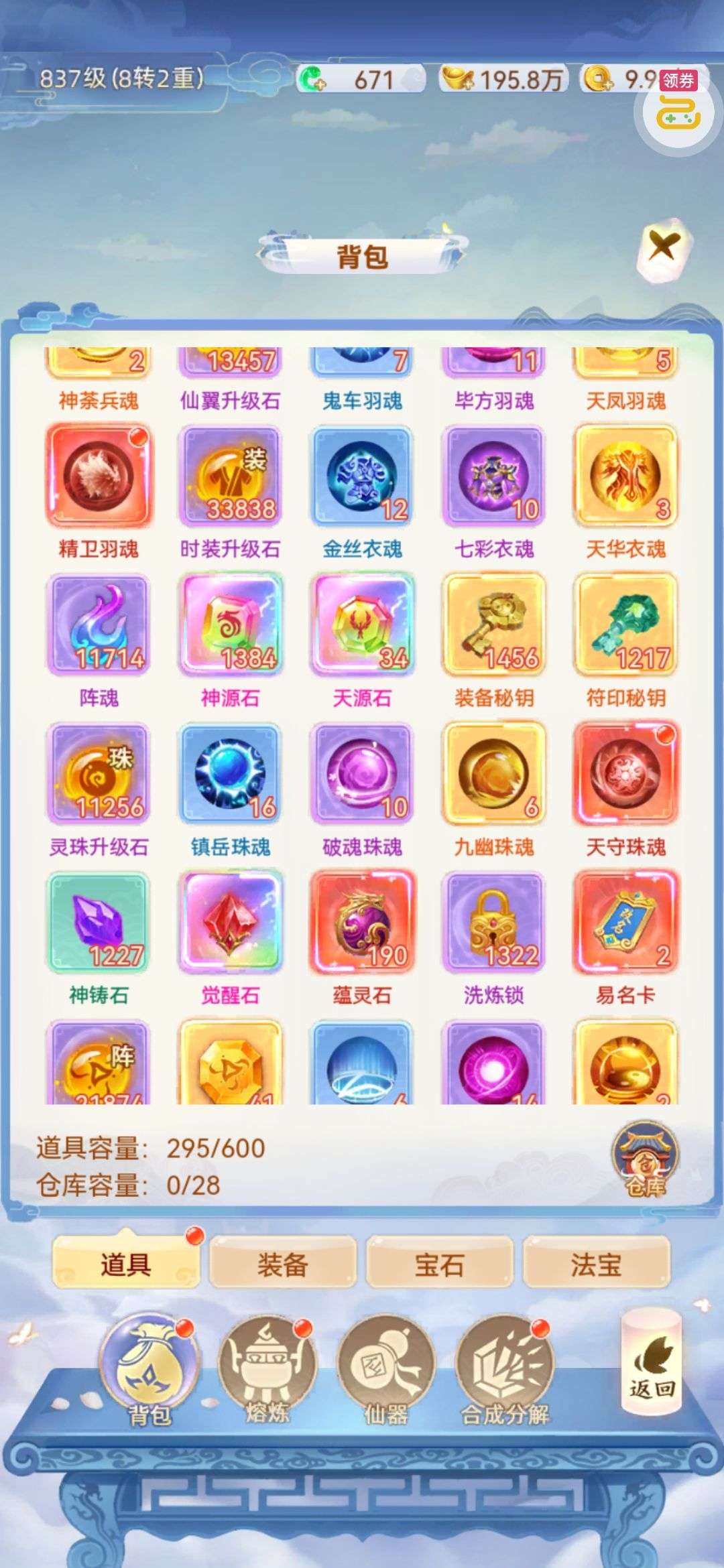Select the 道具 tab
724x1568 pixels.
coord(125,1264)
